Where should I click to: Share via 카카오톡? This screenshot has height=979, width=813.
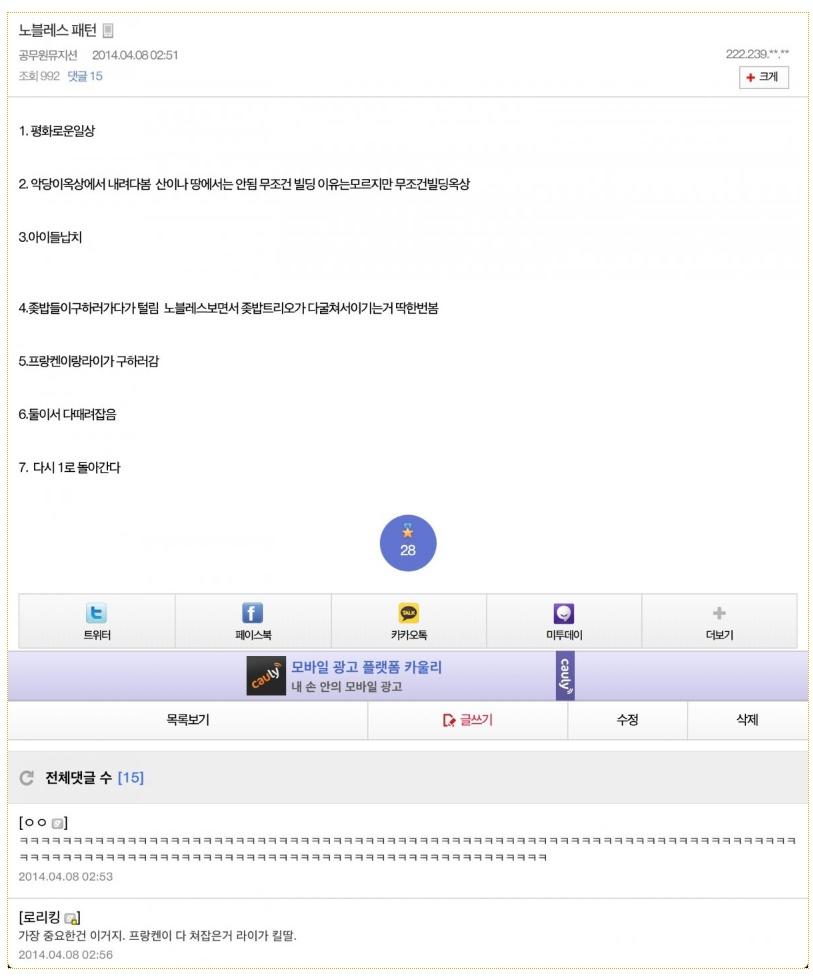409,622
